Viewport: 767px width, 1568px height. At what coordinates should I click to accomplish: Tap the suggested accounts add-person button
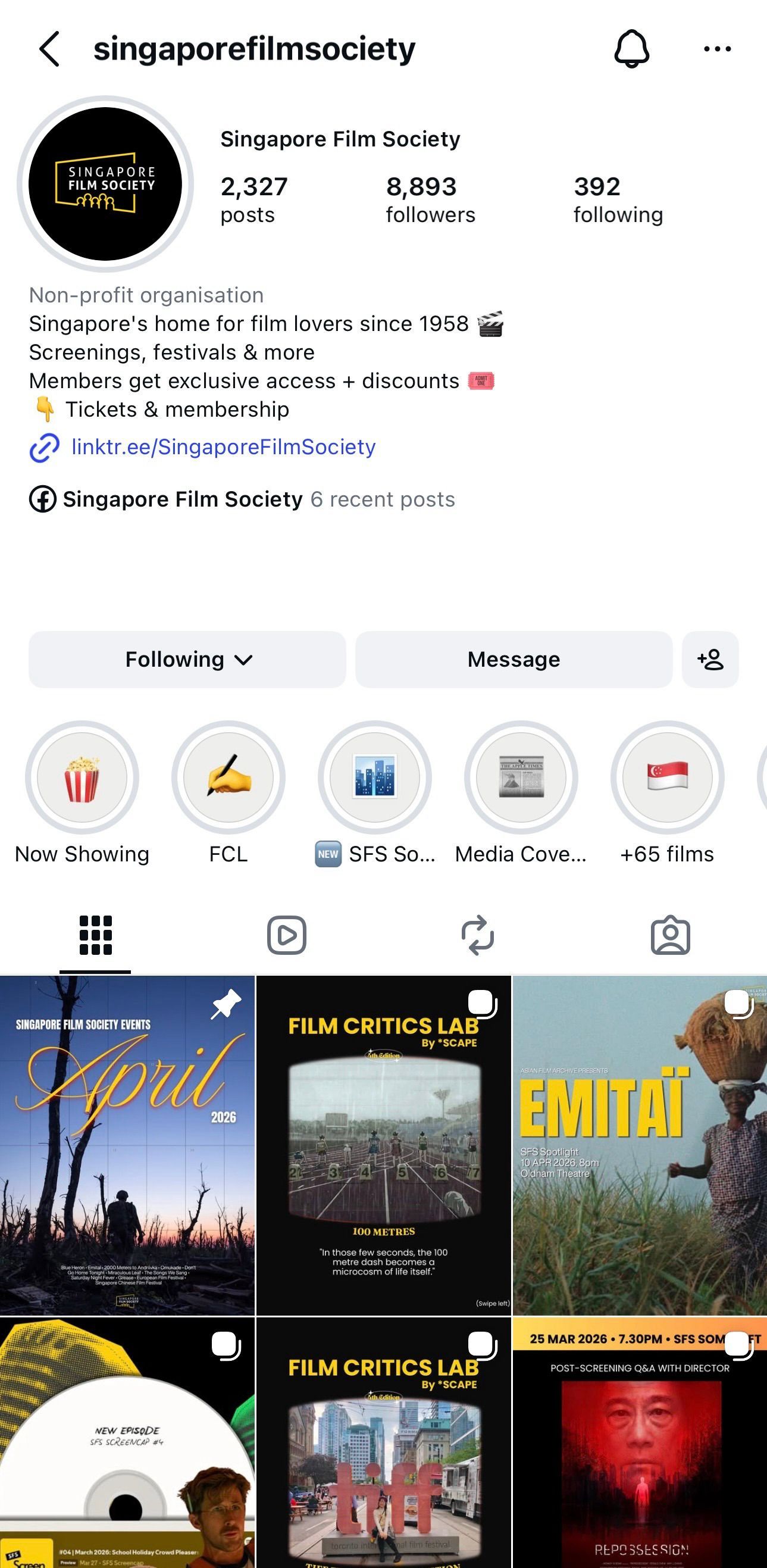point(710,659)
